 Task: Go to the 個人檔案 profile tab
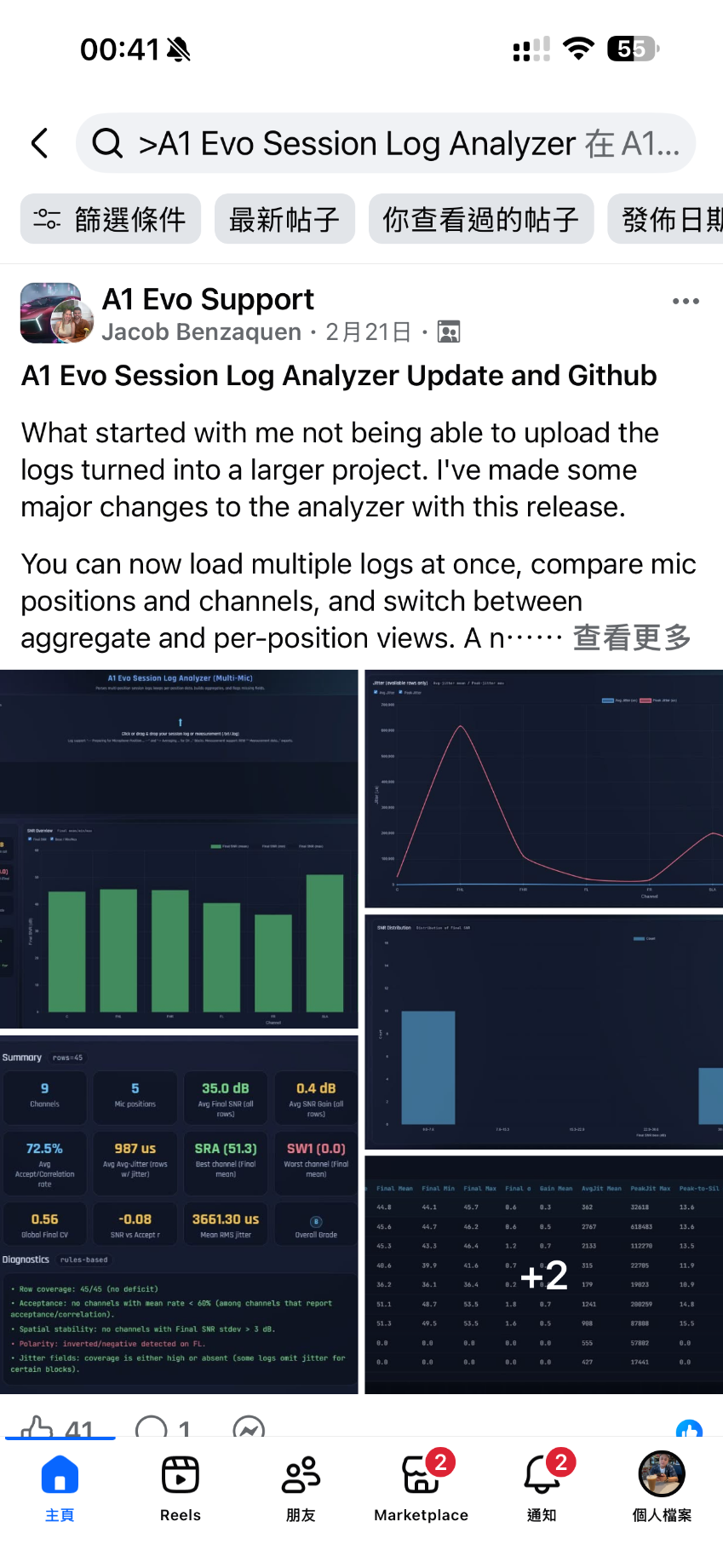pos(662,1489)
